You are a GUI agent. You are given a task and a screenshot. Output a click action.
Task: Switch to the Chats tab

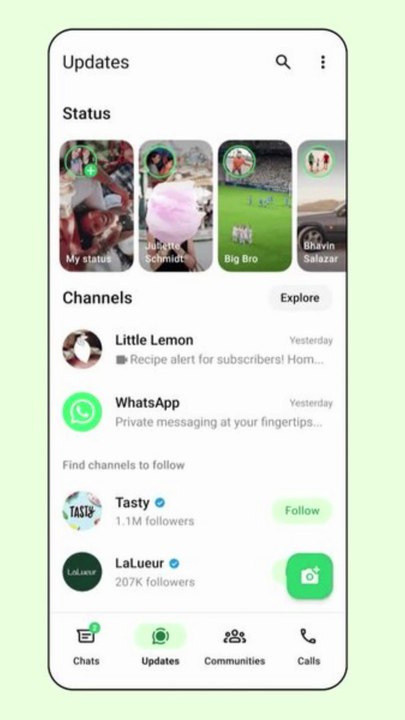coord(86,647)
